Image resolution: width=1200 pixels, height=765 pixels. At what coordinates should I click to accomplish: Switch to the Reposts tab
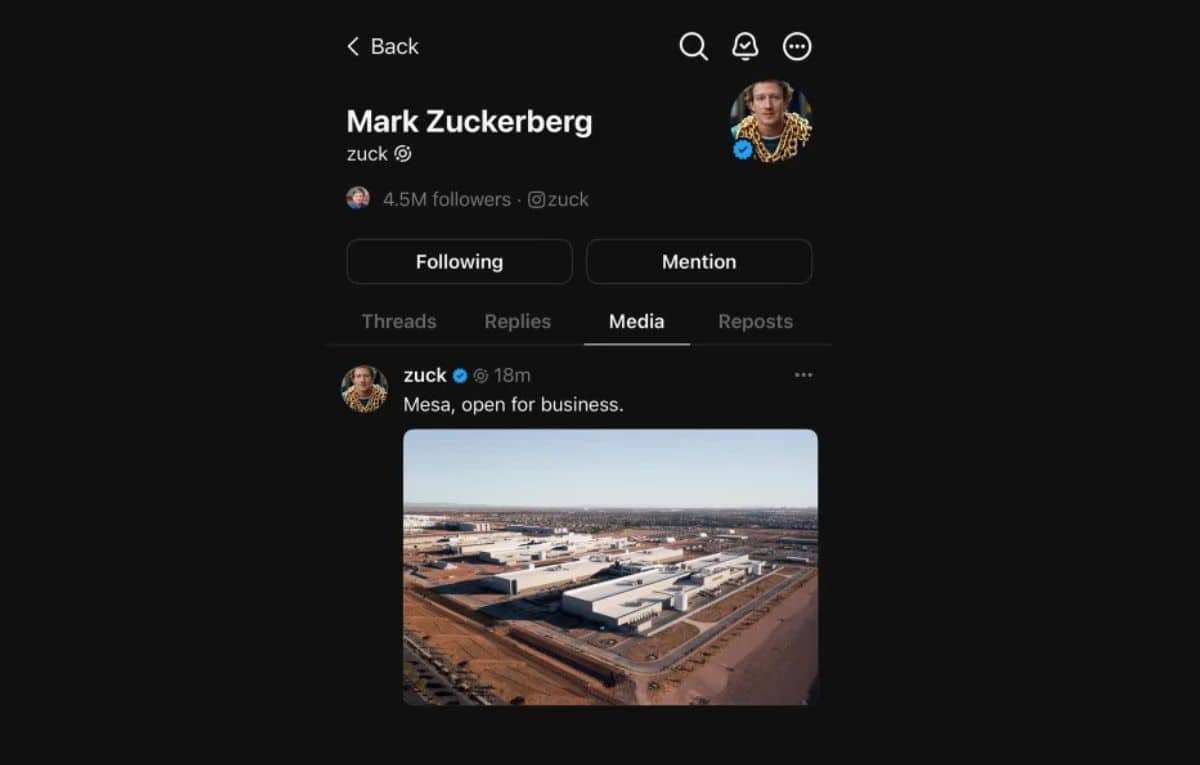pyautogui.click(x=755, y=322)
